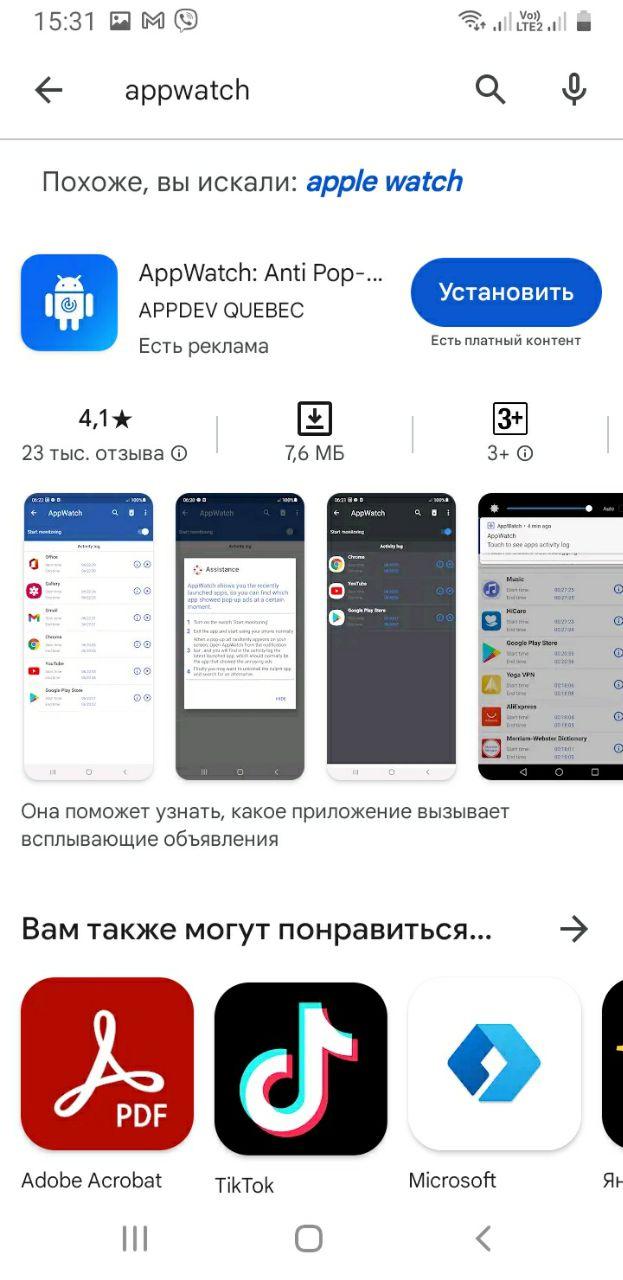Go back from search results
Viewport: 623px width, 1280px height.
coord(48,90)
